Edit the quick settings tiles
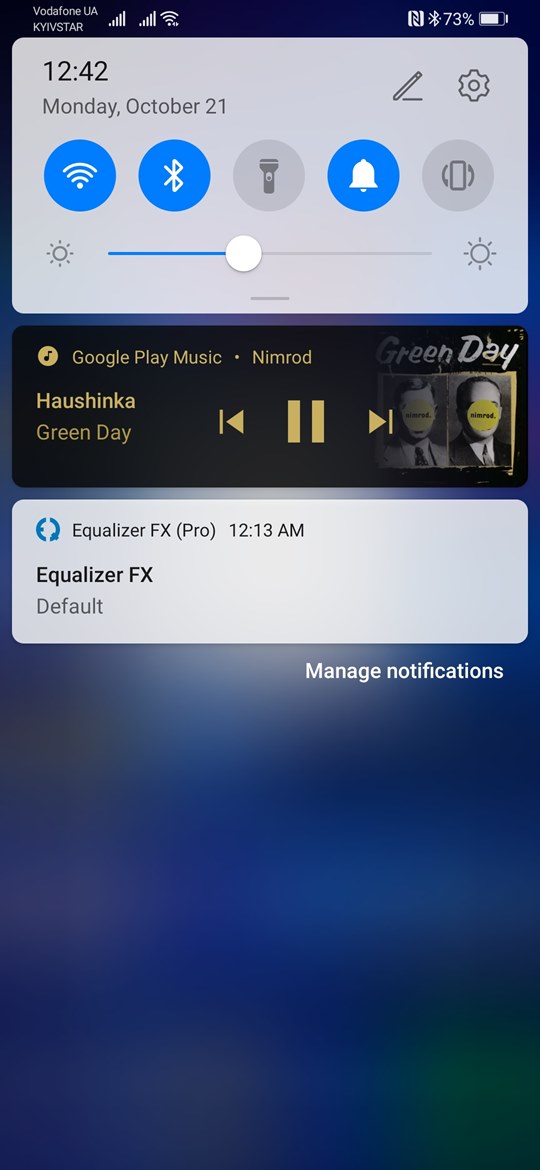540x1170 pixels. pyautogui.click(x=408, y=87)
